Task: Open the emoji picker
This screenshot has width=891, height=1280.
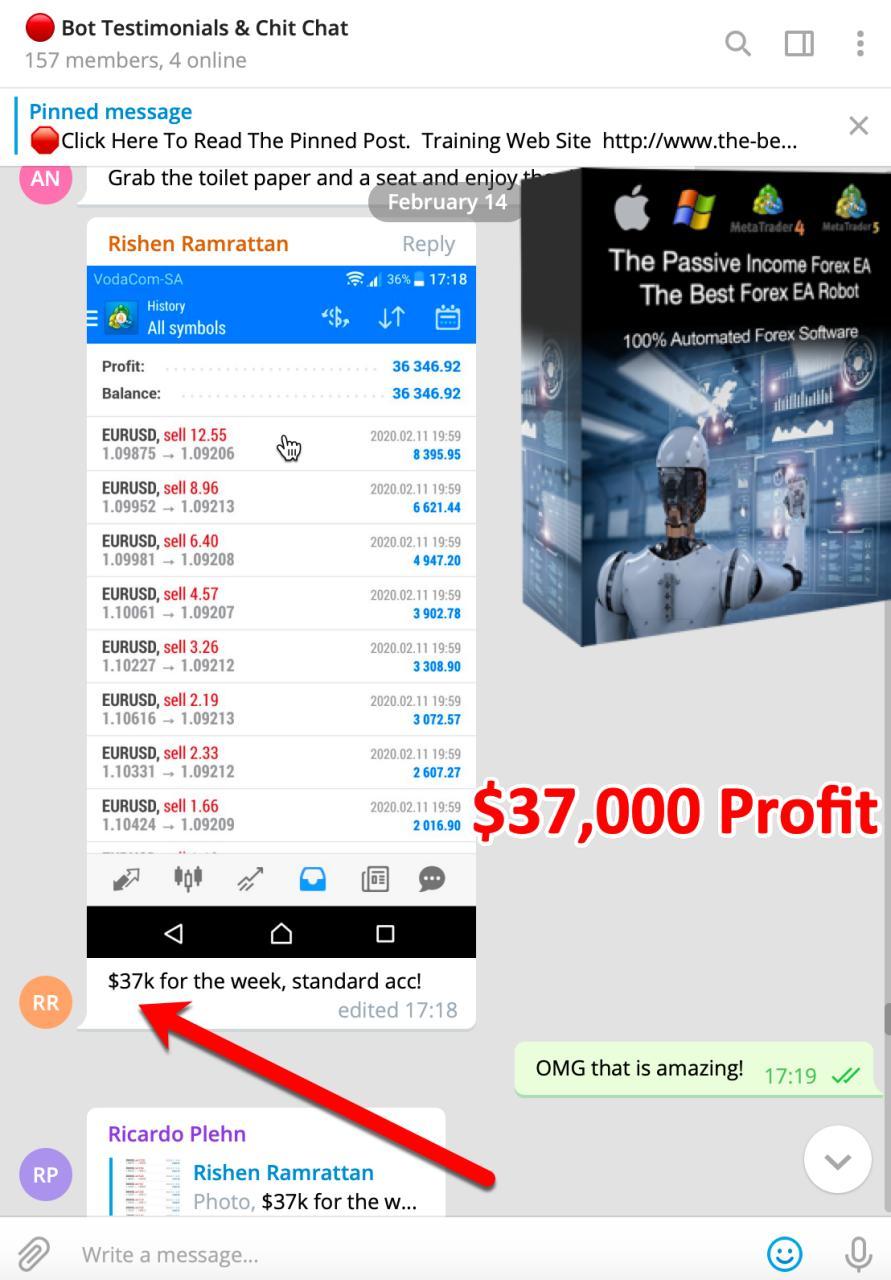Action: tap(785, 1253)
